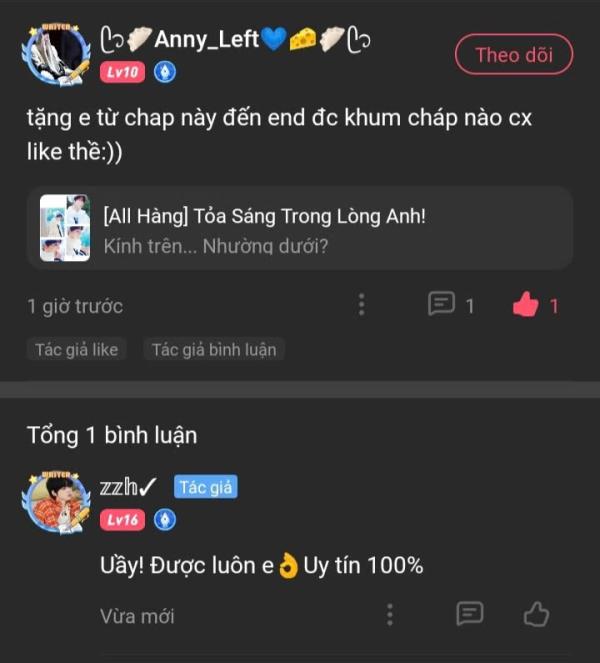Open the overflow menu on zzh's comment
600x663 pixels.
(x=390, y=614)
